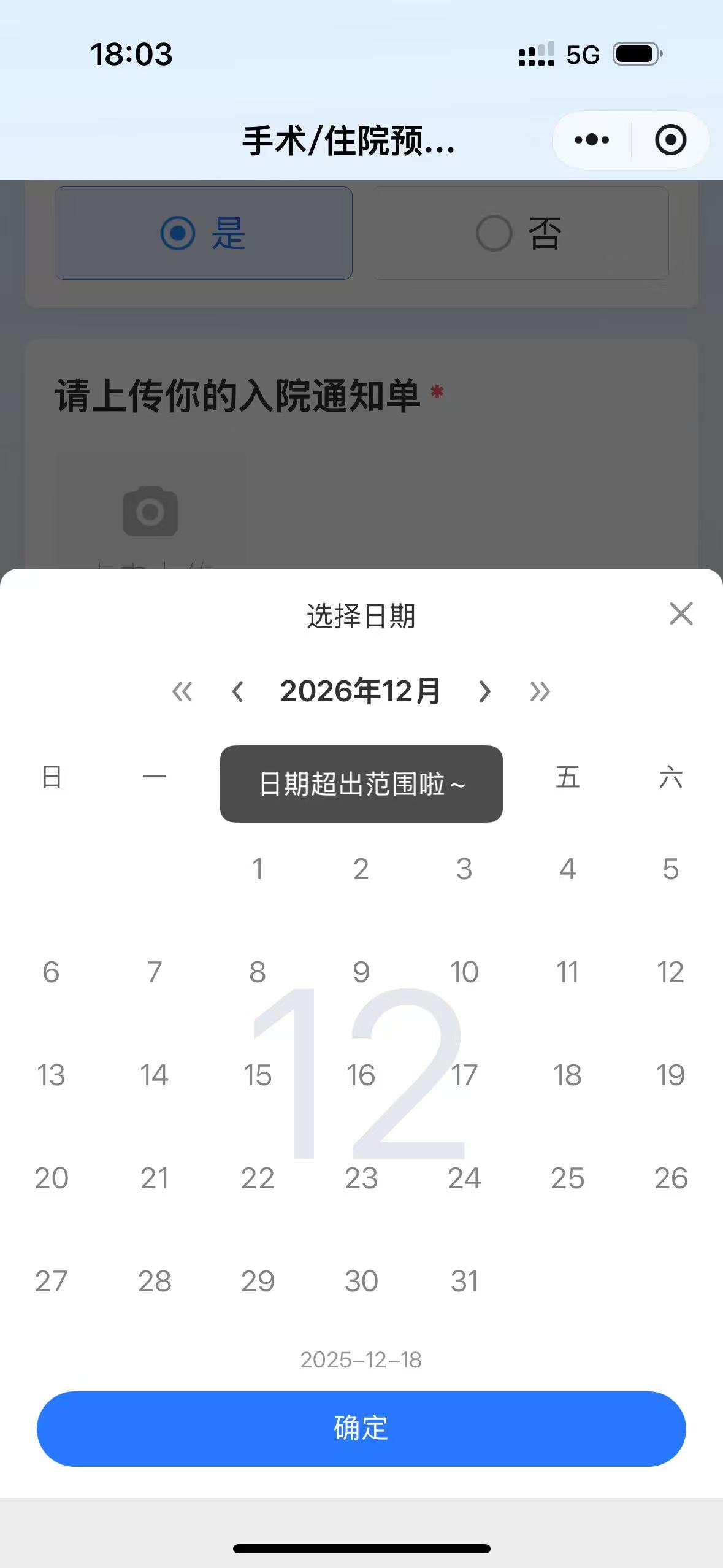
Task: Choose December 27 date cell
Action: [x=51, y=1282]
